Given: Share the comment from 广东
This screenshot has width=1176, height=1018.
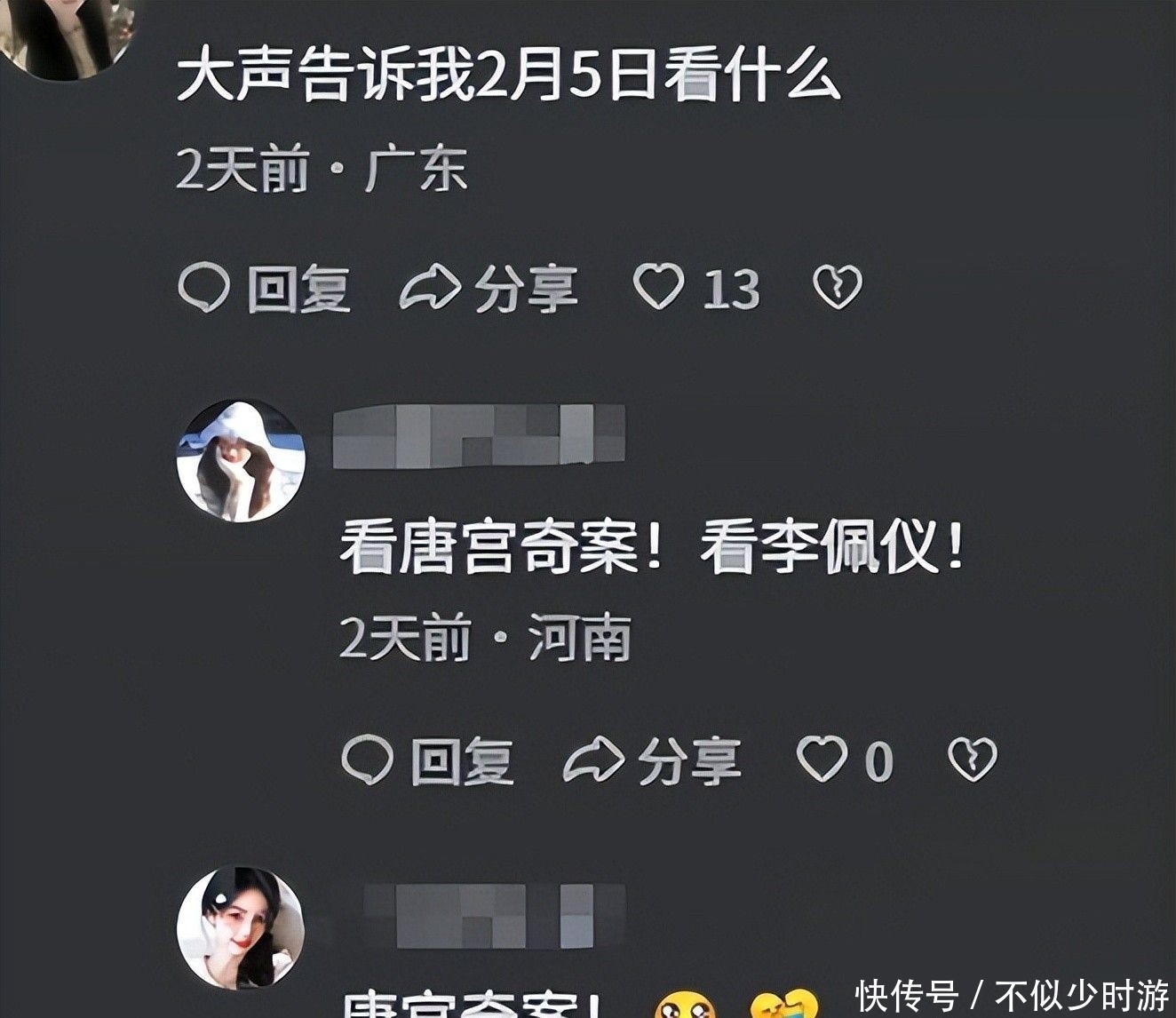Looking at the screenshot, I should tap(489, 290).
